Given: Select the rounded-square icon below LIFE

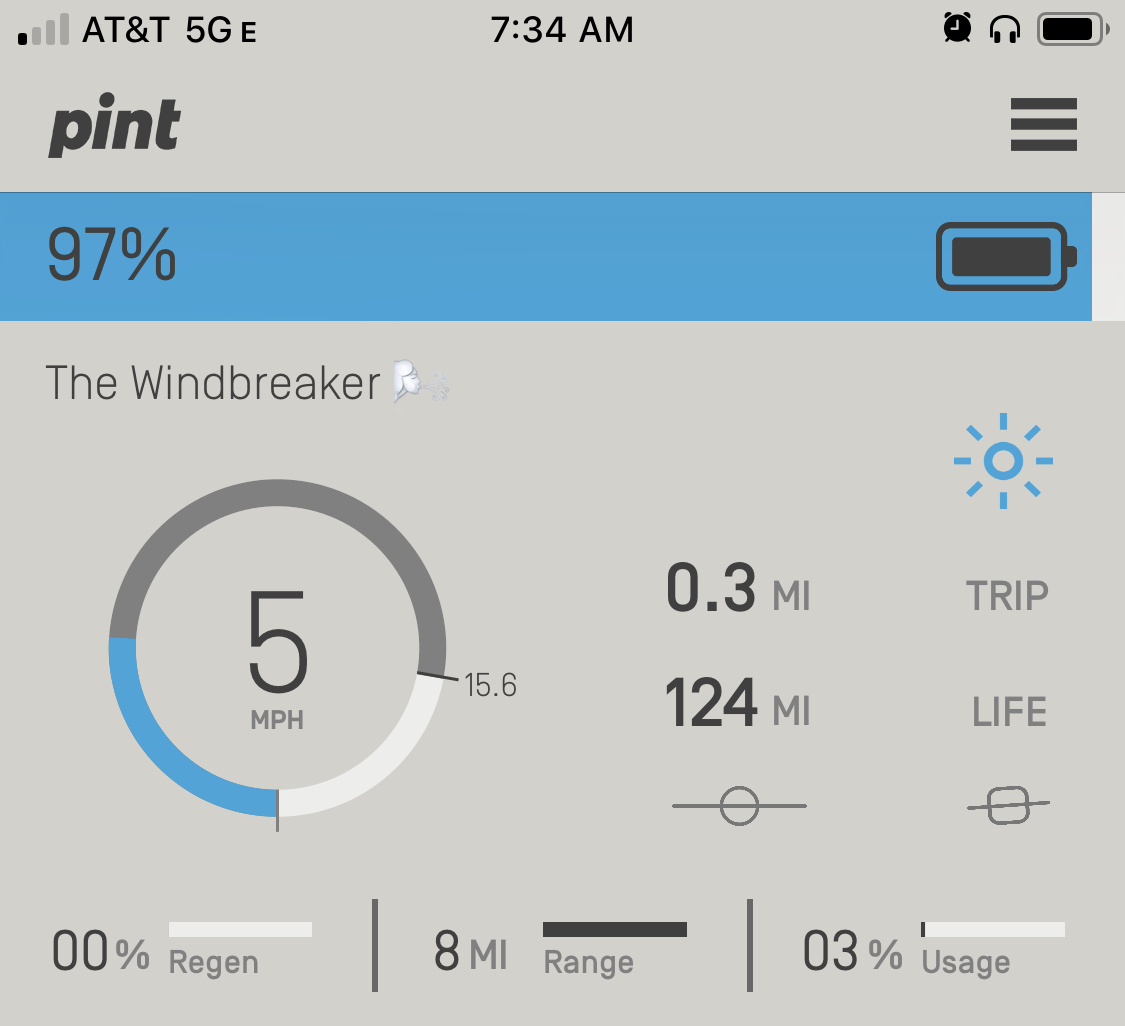Looking at the screenshot, I should pyautogui.click(x=1008, y=805).
